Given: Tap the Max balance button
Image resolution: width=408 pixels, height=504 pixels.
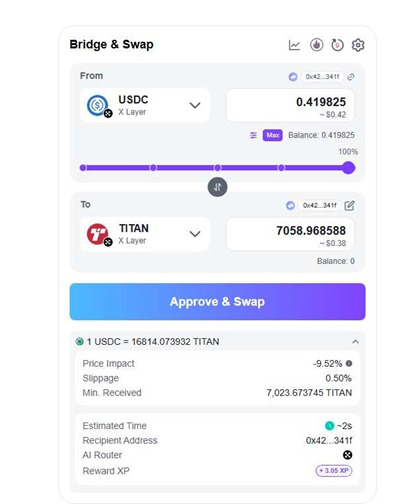Looking at the screenshot, I should pos(272,135).
